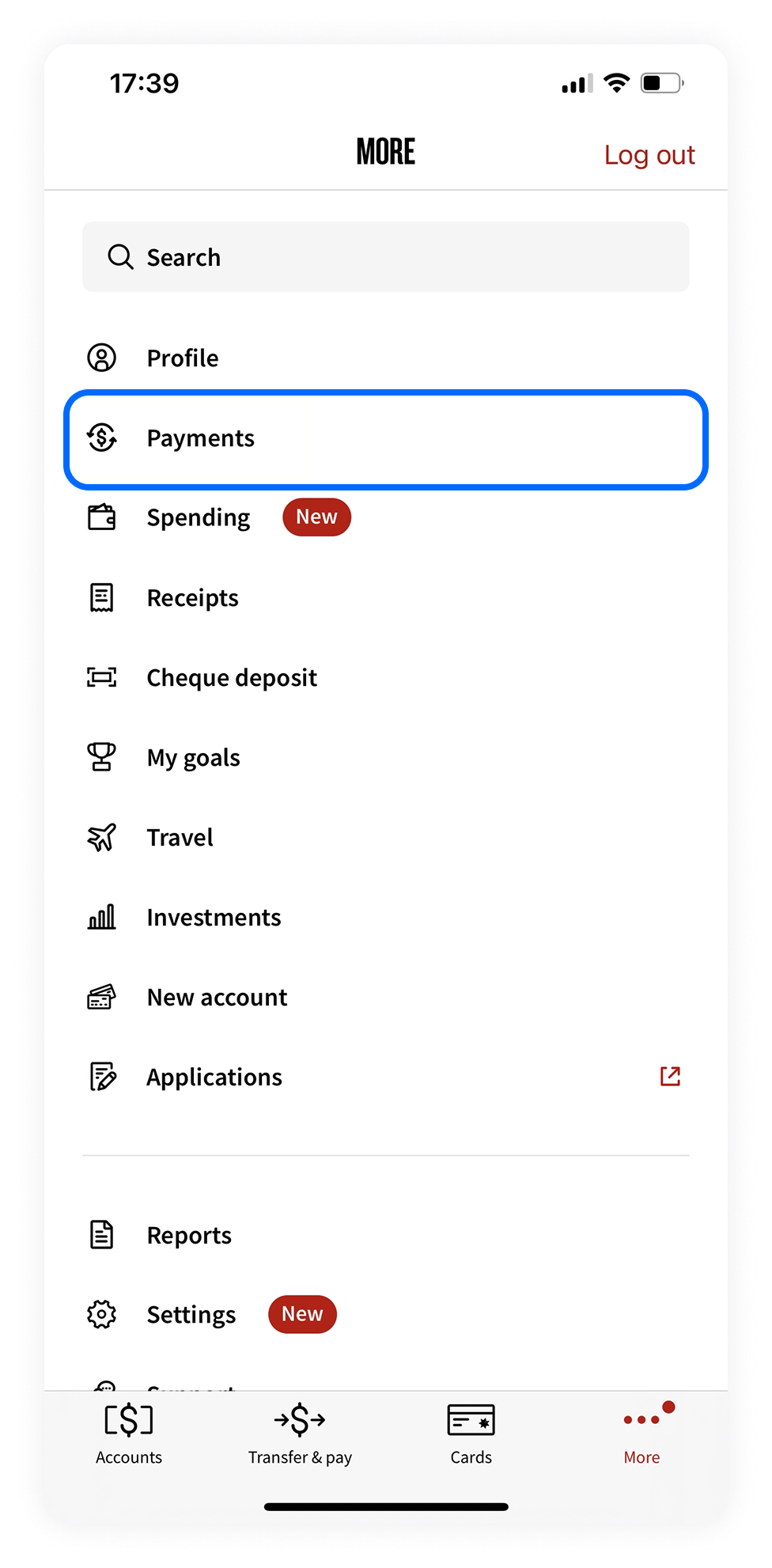Log out of the banking app

tap(649, 155)
